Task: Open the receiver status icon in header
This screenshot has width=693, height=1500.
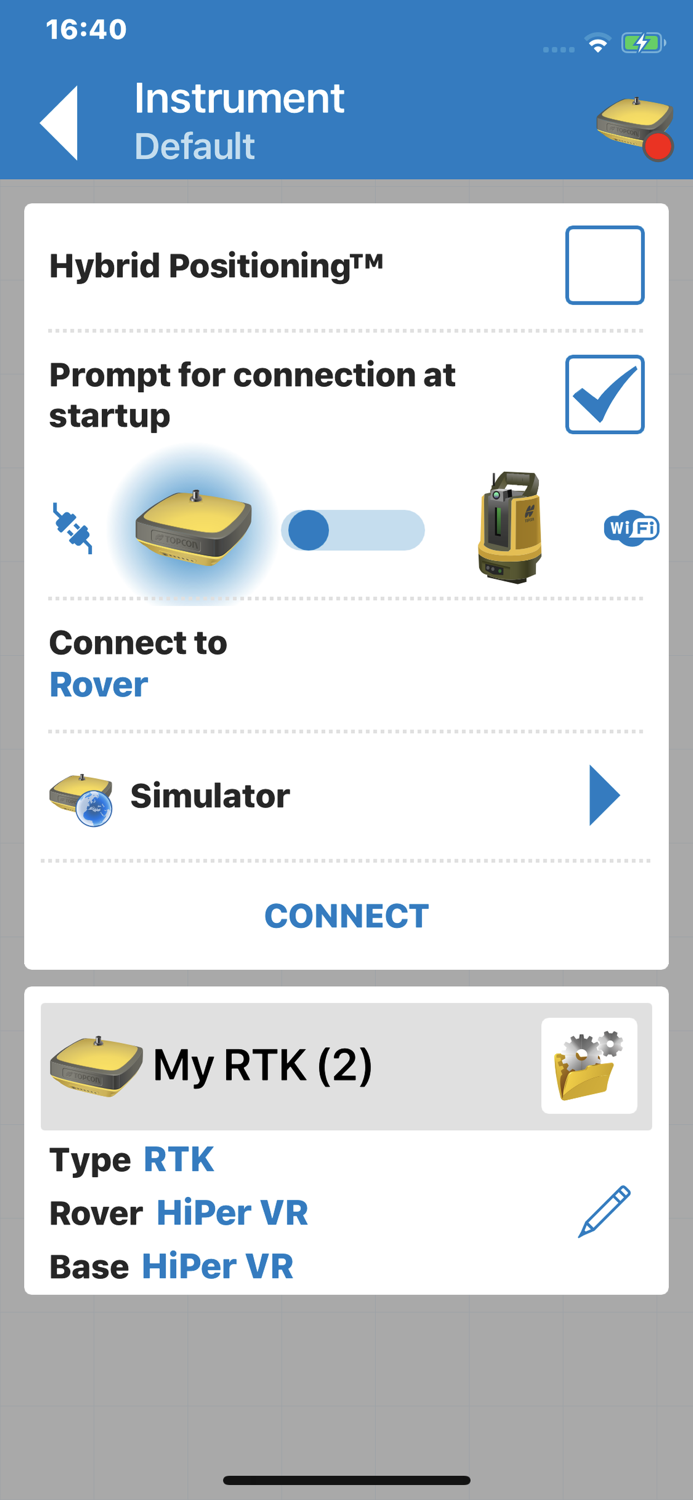Action: (x=635, y=127)
